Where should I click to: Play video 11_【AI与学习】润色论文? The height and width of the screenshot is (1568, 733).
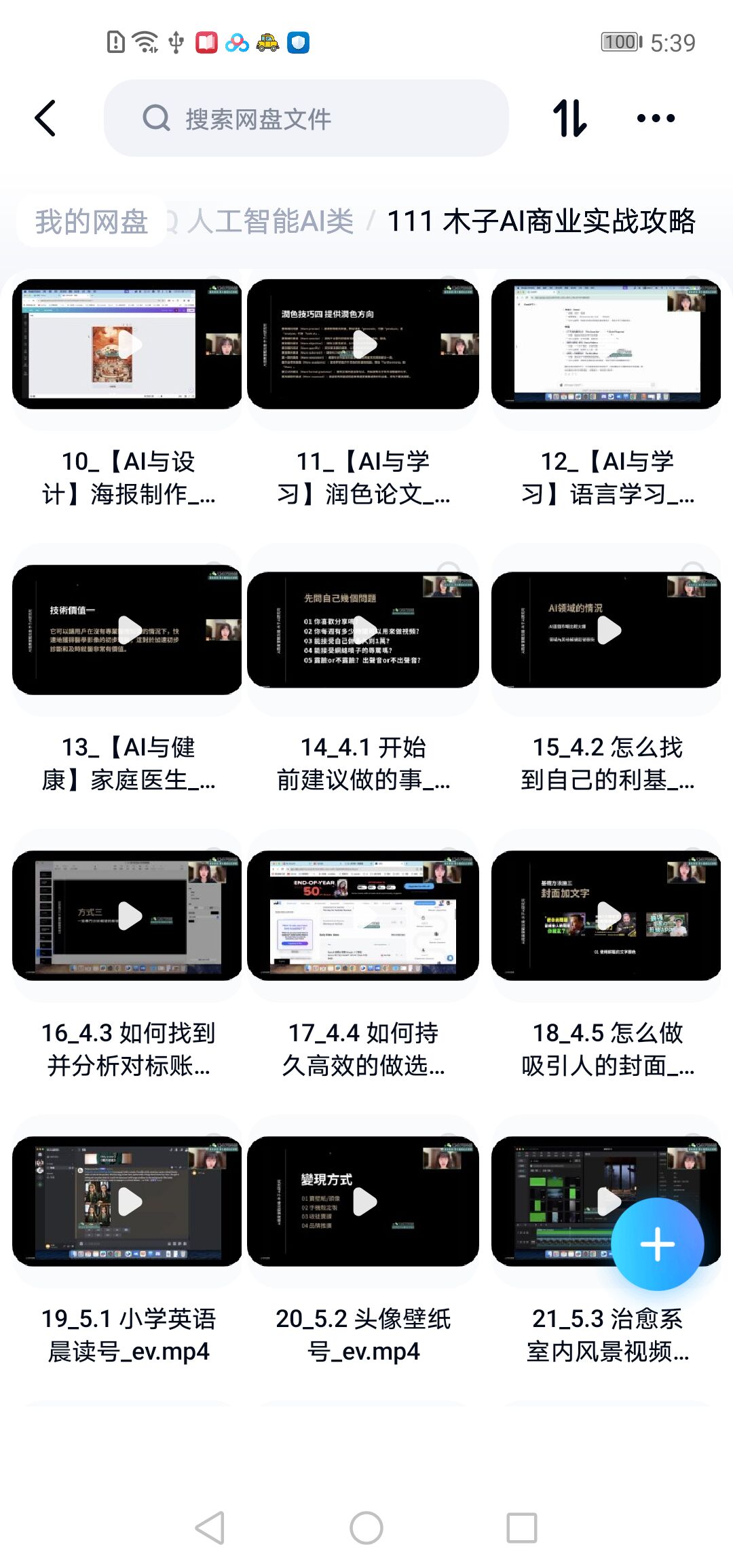(364, 344)
